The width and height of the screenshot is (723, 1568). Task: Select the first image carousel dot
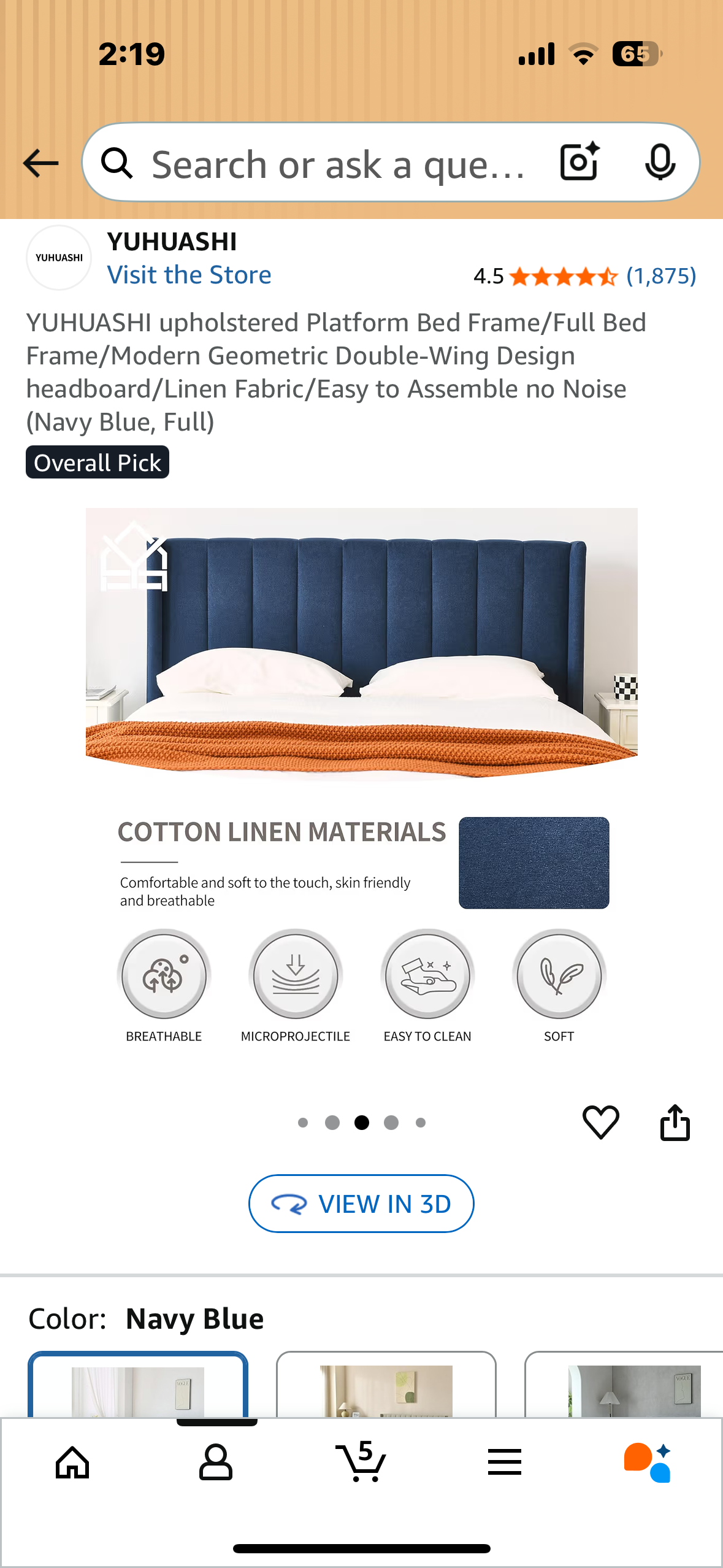302,1123
